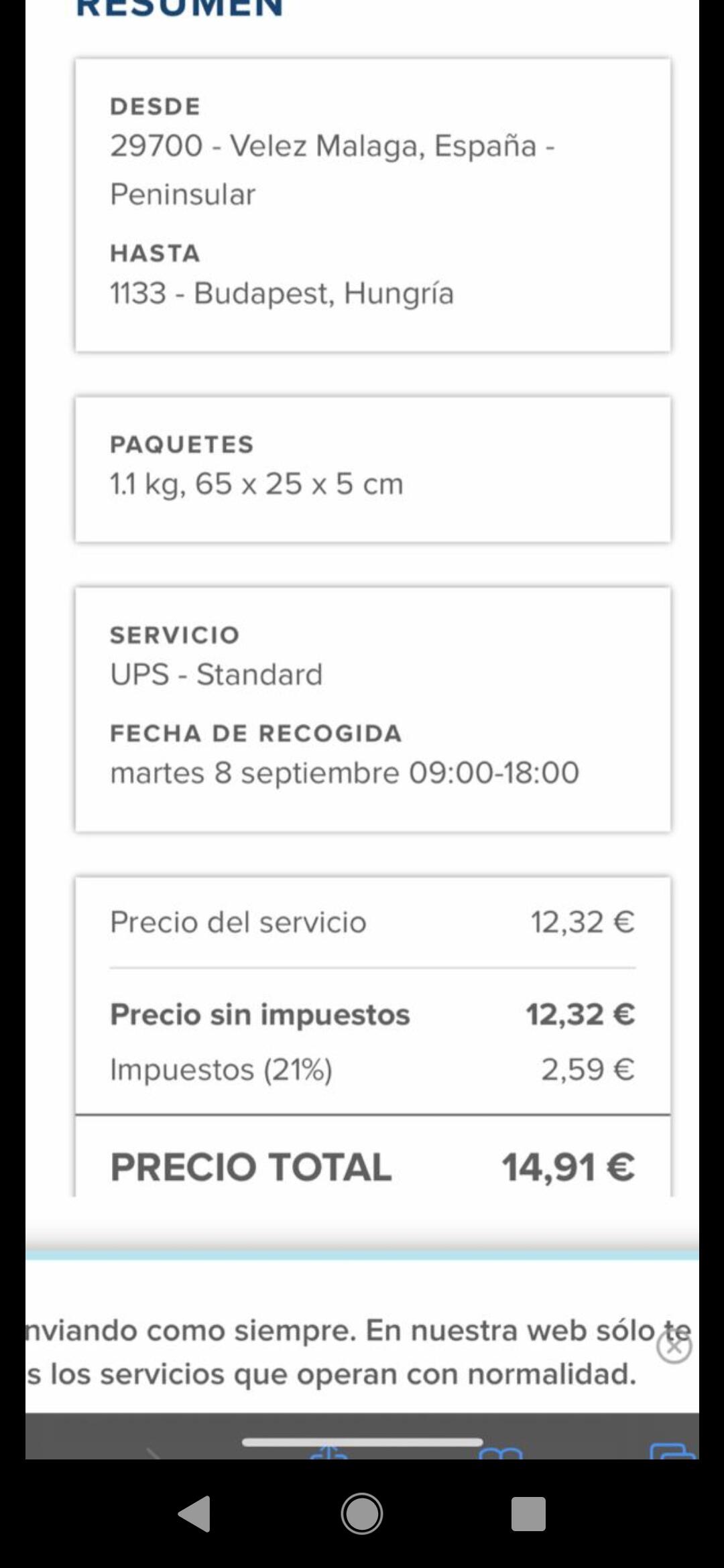Tap the home button in the navigation bar
This screenshot has width=724, height=1568.
pos(362,1514)
